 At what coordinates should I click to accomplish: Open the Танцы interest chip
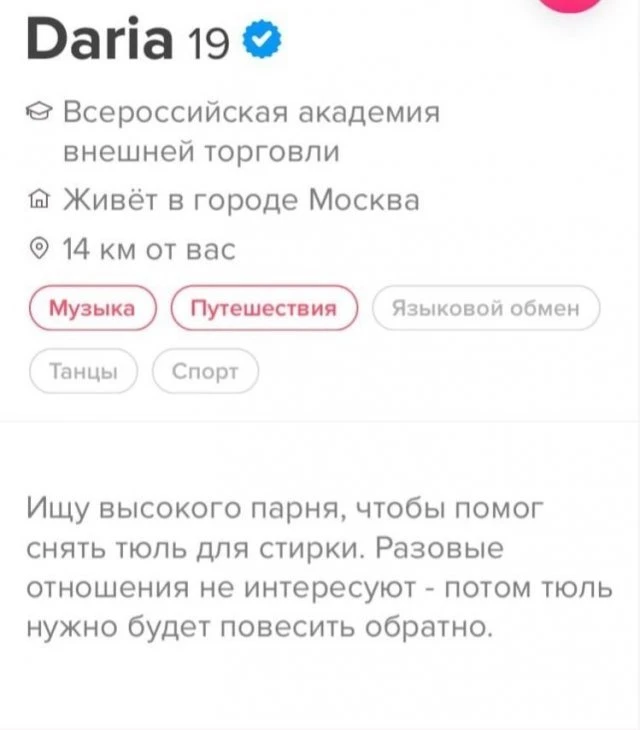[85, 372]
